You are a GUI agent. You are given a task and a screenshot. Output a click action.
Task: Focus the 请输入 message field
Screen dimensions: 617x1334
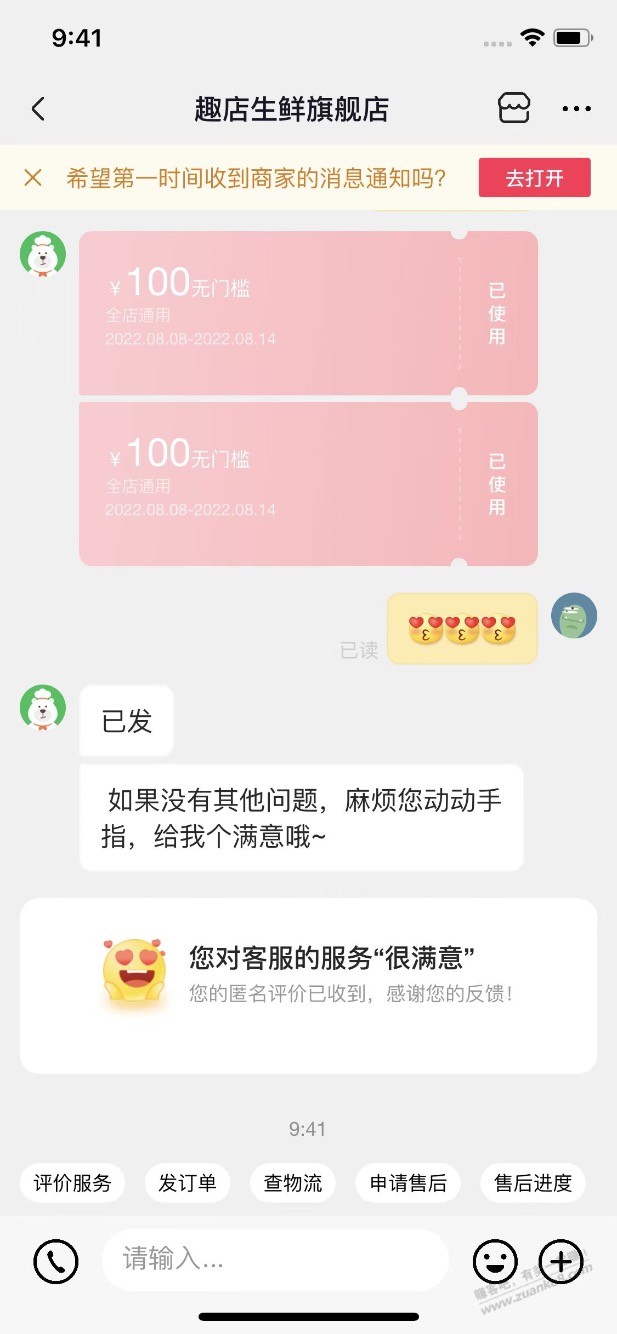[x=275, y=1260]
